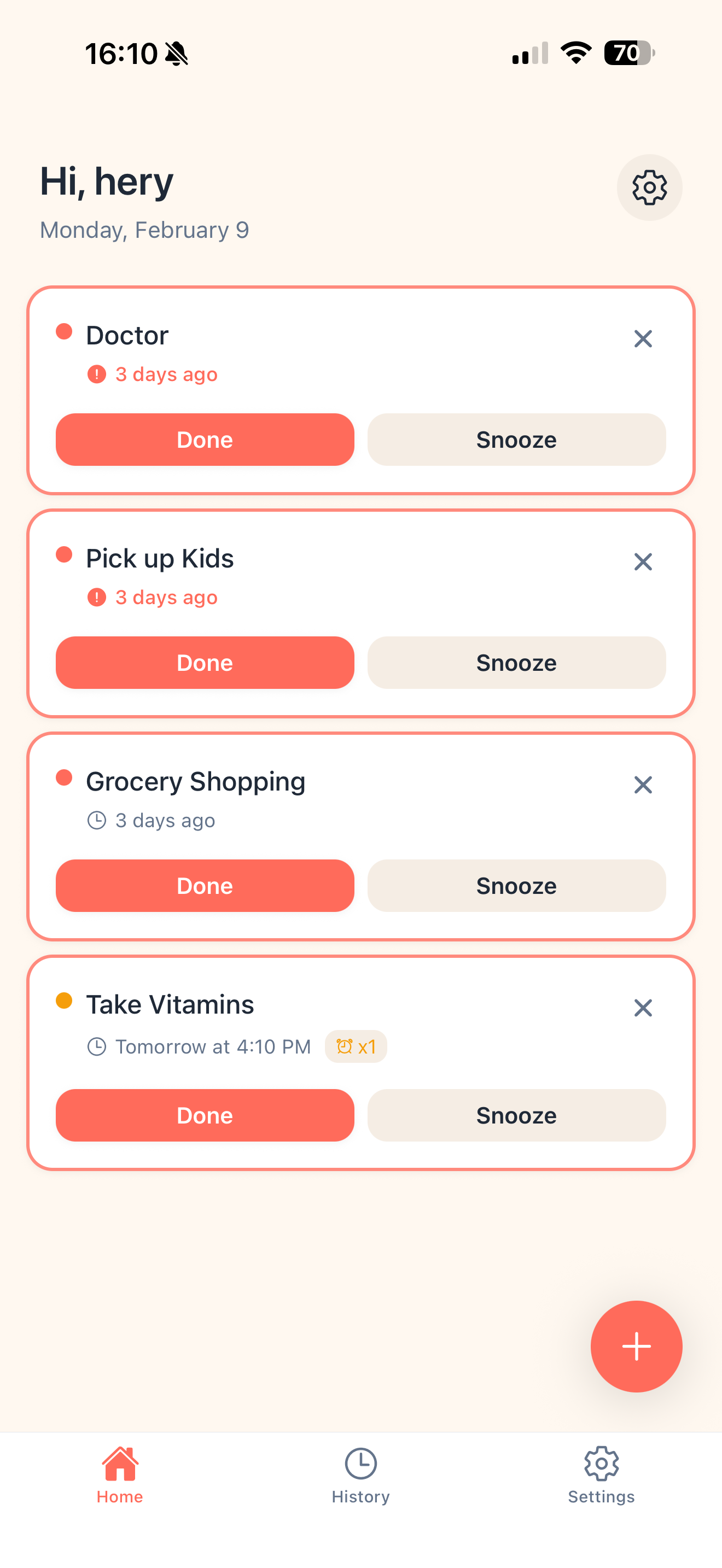Close the Grocery Shopping reminder card
Screen dimensions: 722x1568
point(643,785)
